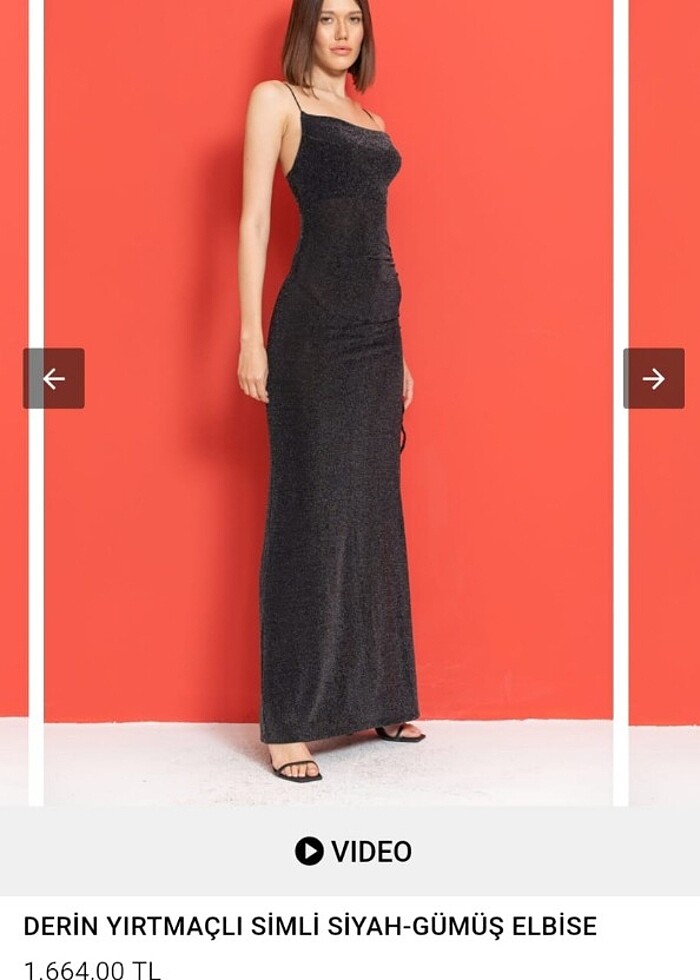
Task: Open the black dress photo full size
Action: tap(330, 420)
